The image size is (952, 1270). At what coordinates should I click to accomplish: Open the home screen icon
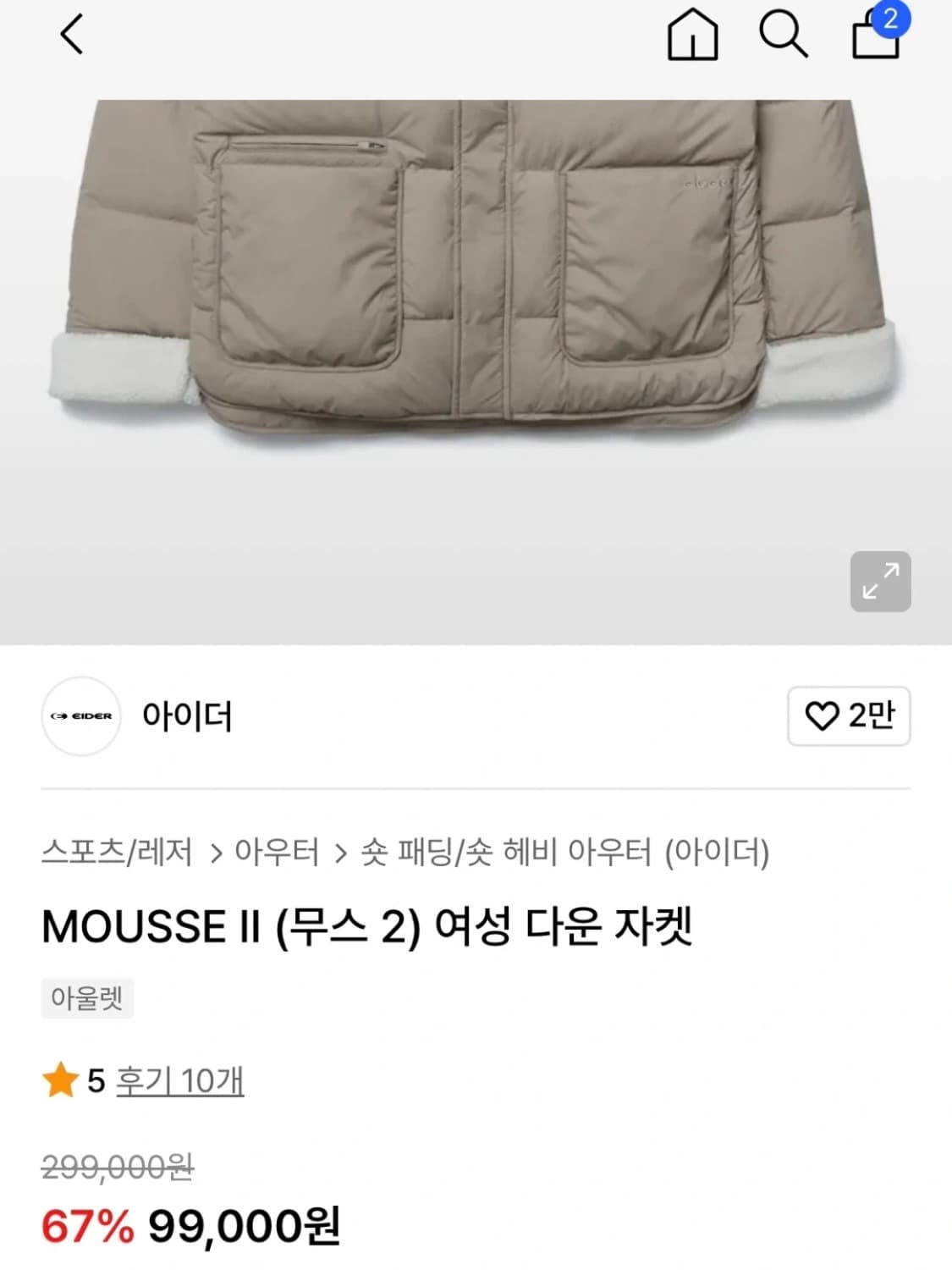click(691, 36)
